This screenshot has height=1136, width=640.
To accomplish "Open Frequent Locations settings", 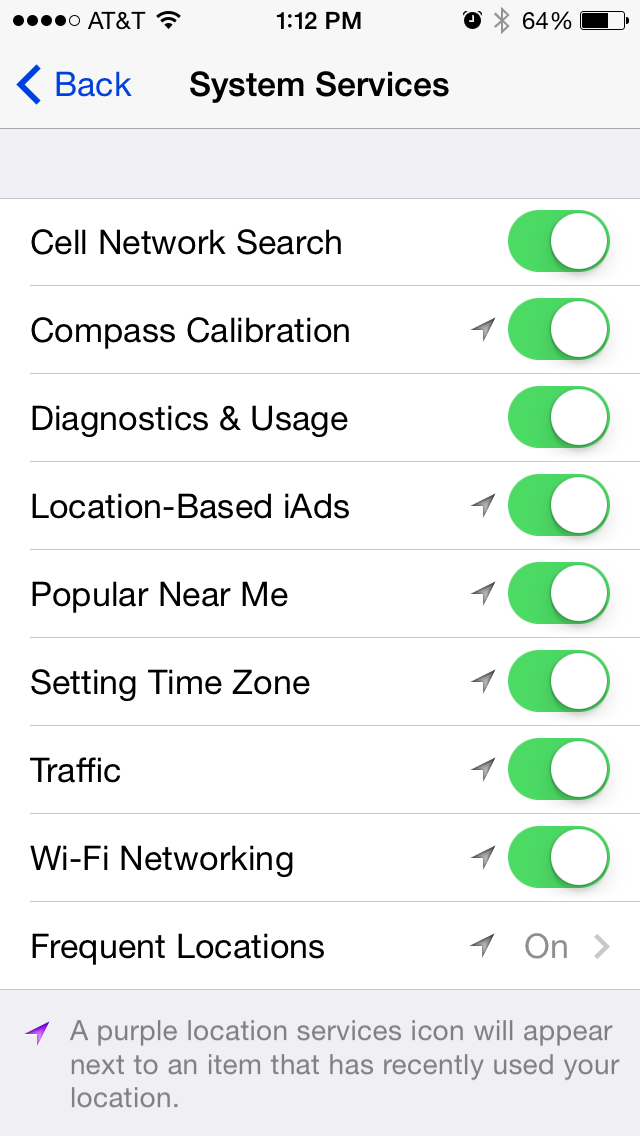I will pos(320,946).
